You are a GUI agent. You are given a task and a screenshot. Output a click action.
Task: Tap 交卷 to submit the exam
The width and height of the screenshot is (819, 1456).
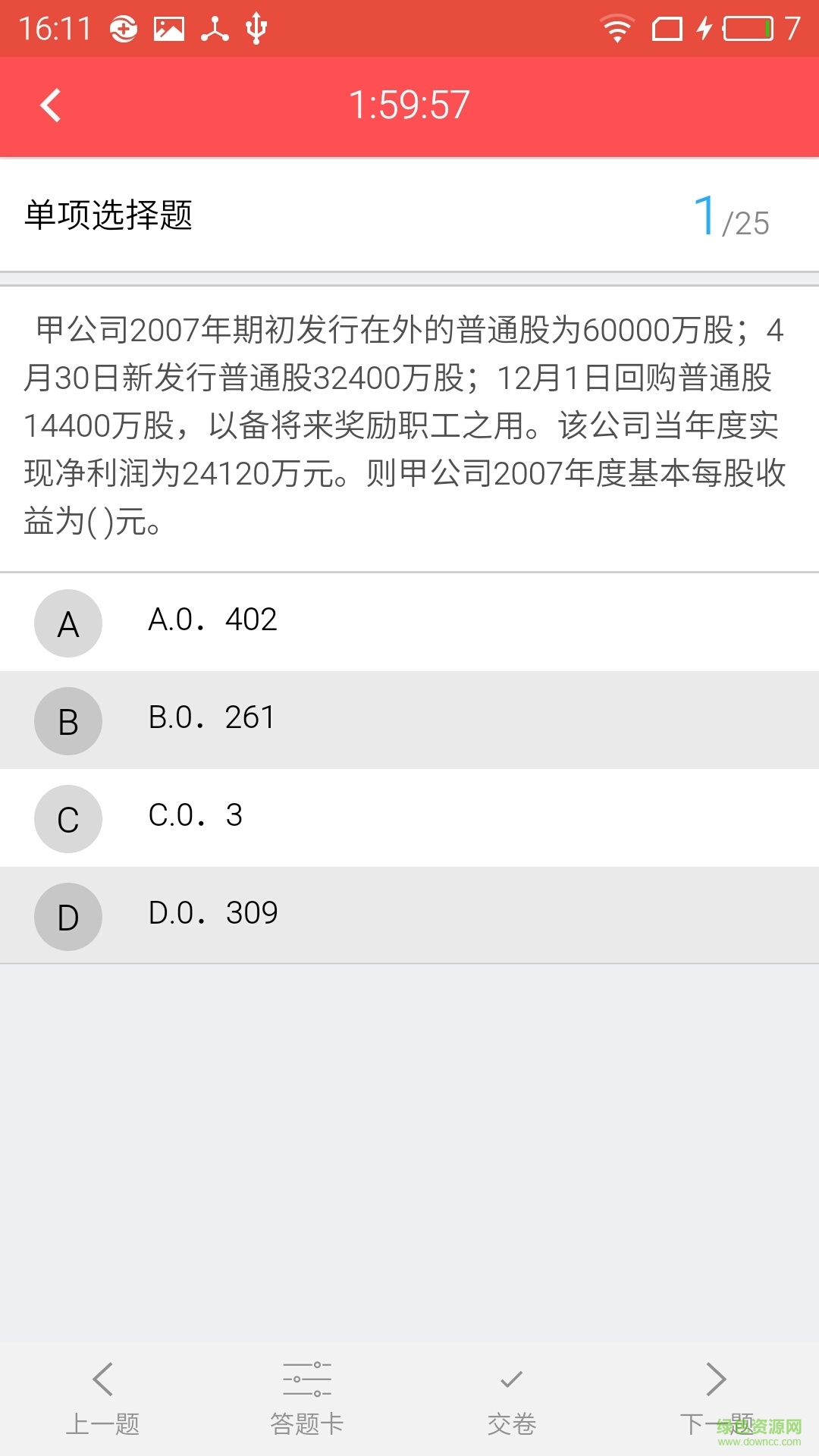click(x=512, y=1423)
